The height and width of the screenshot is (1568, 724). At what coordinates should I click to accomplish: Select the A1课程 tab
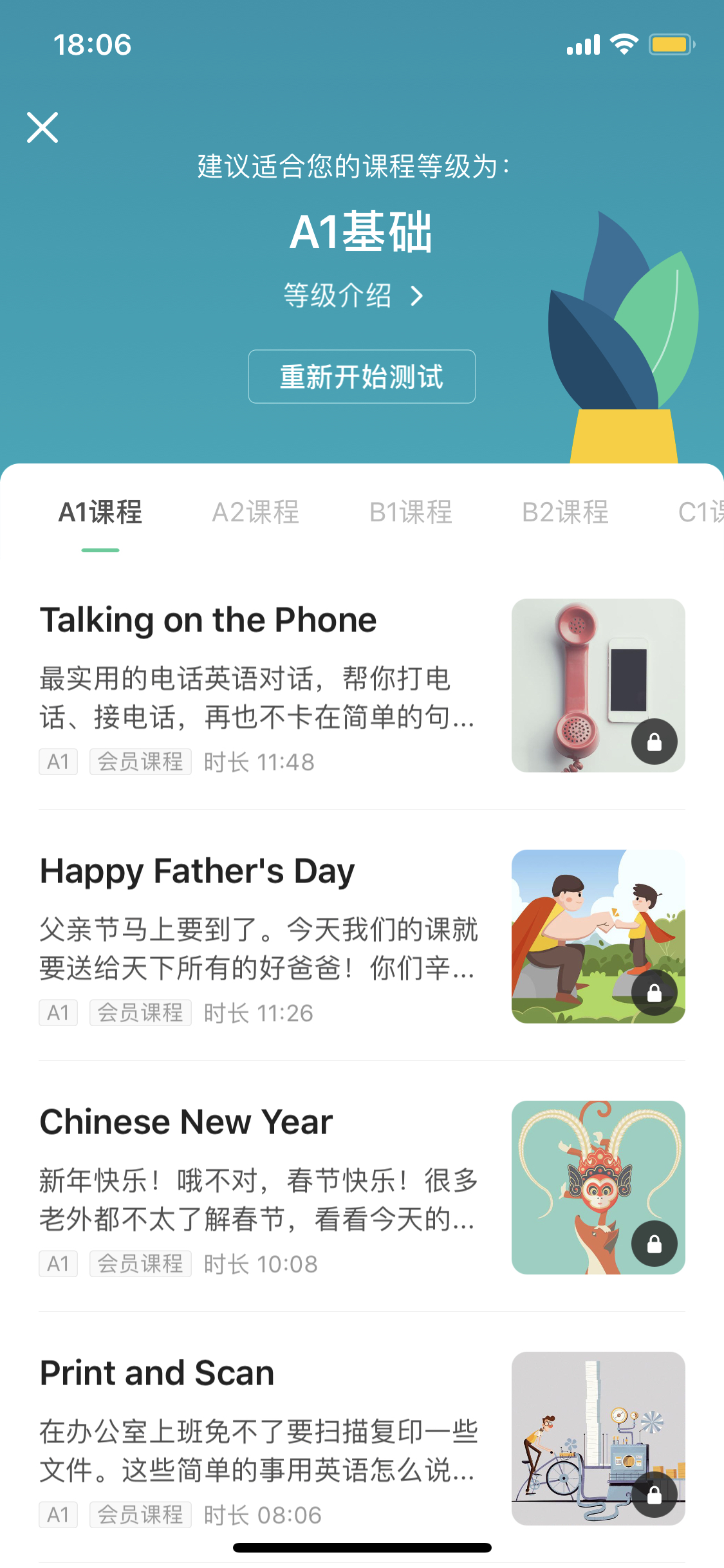click(x=100, y=512)
